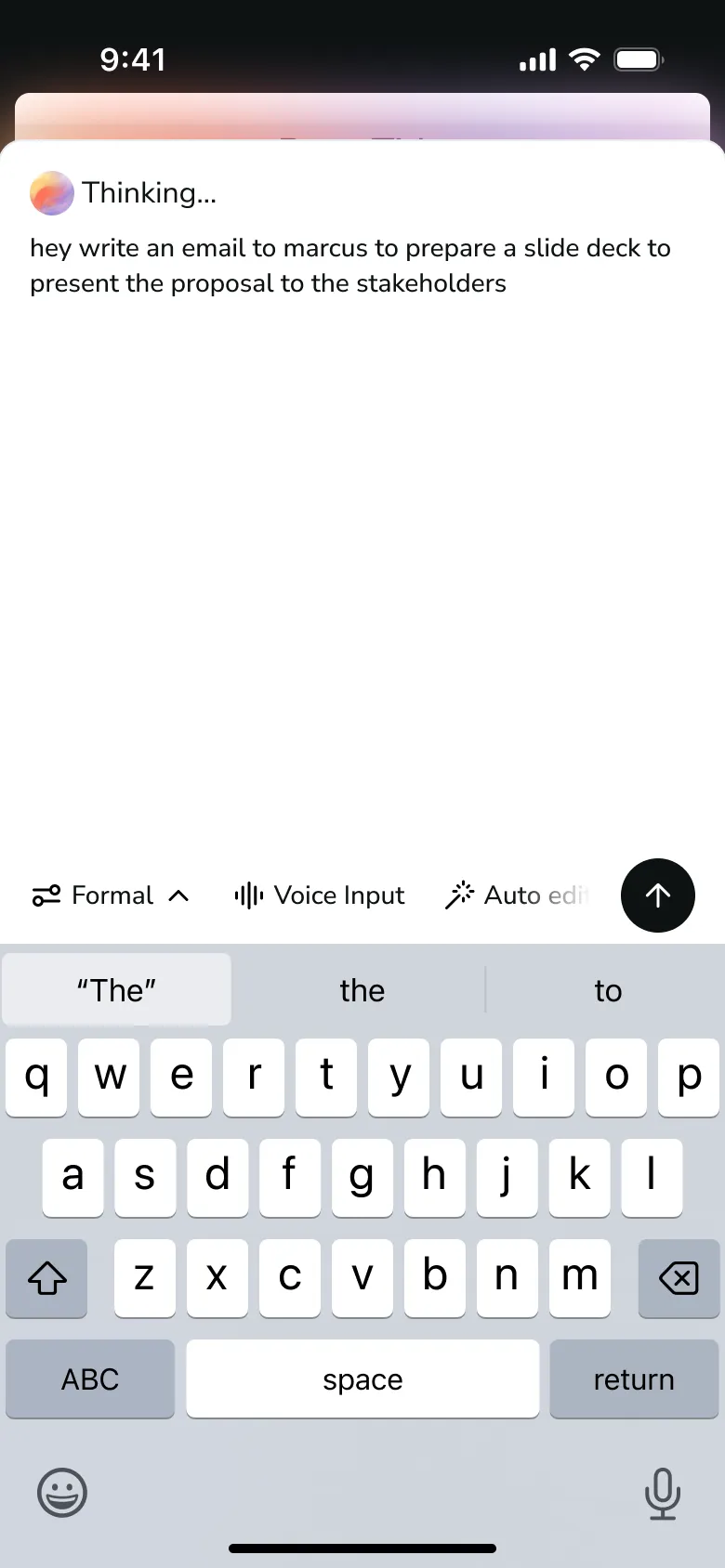The width and height of the screenshot is (725, 1568).
Task: Open the Formal tone dropdown chevron
Action: point(178,896)
